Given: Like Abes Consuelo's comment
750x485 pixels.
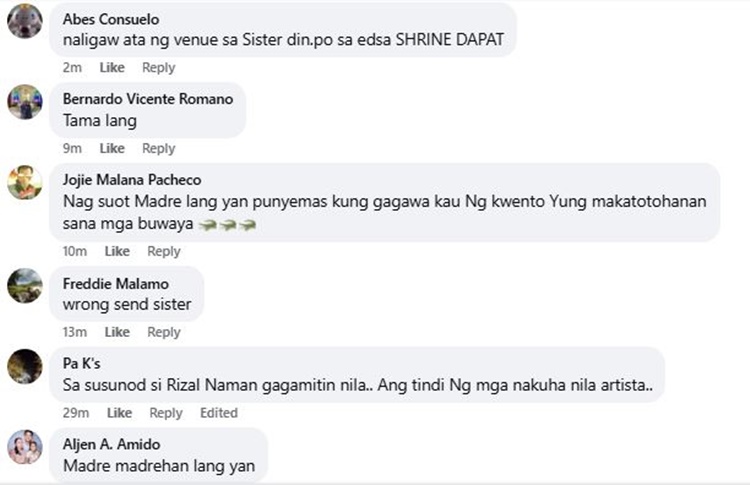Looking at the screenshot, I should pyautogui.click(x=112, y=68).
